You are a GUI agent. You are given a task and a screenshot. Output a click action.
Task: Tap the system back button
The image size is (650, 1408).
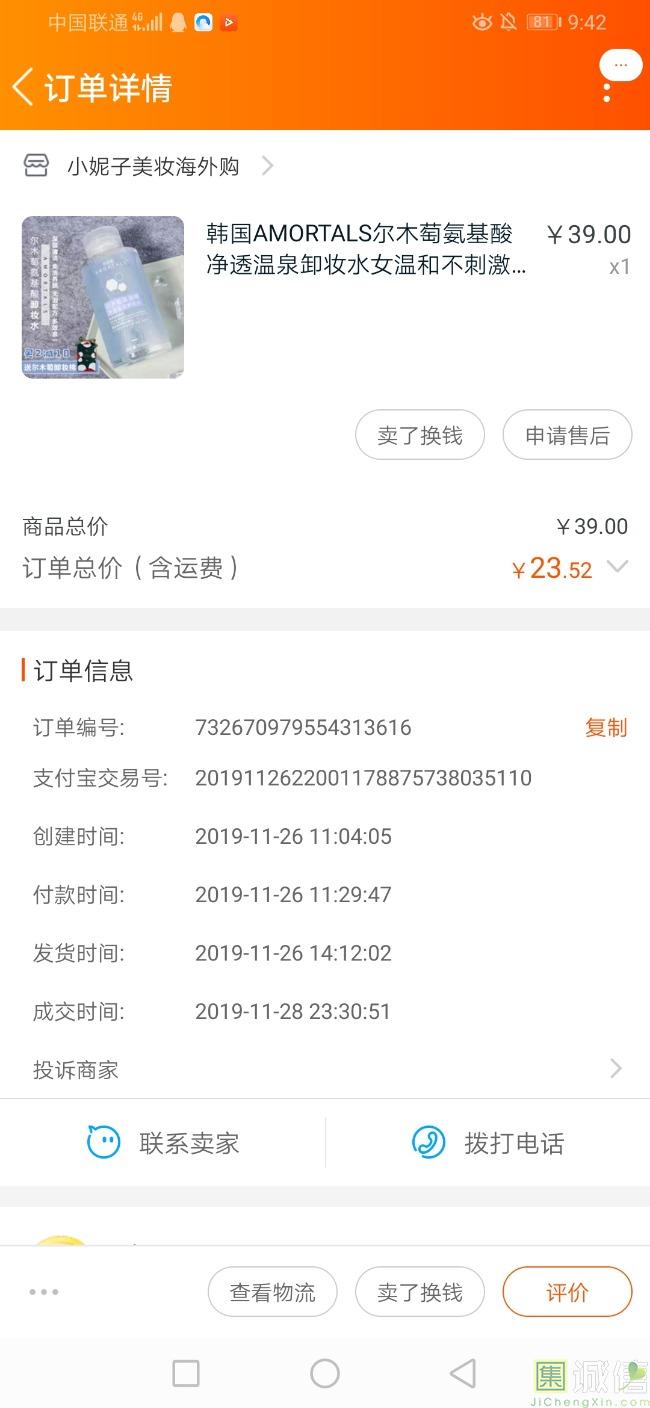coord(462,1373)
